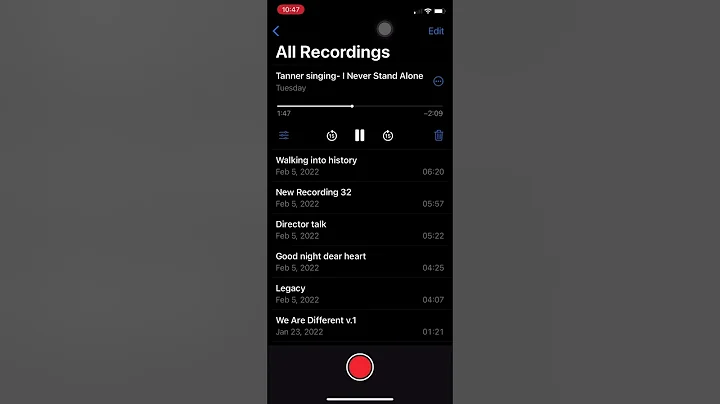
Task: Go back from All Recordings
Action: (x=276, y=32)
